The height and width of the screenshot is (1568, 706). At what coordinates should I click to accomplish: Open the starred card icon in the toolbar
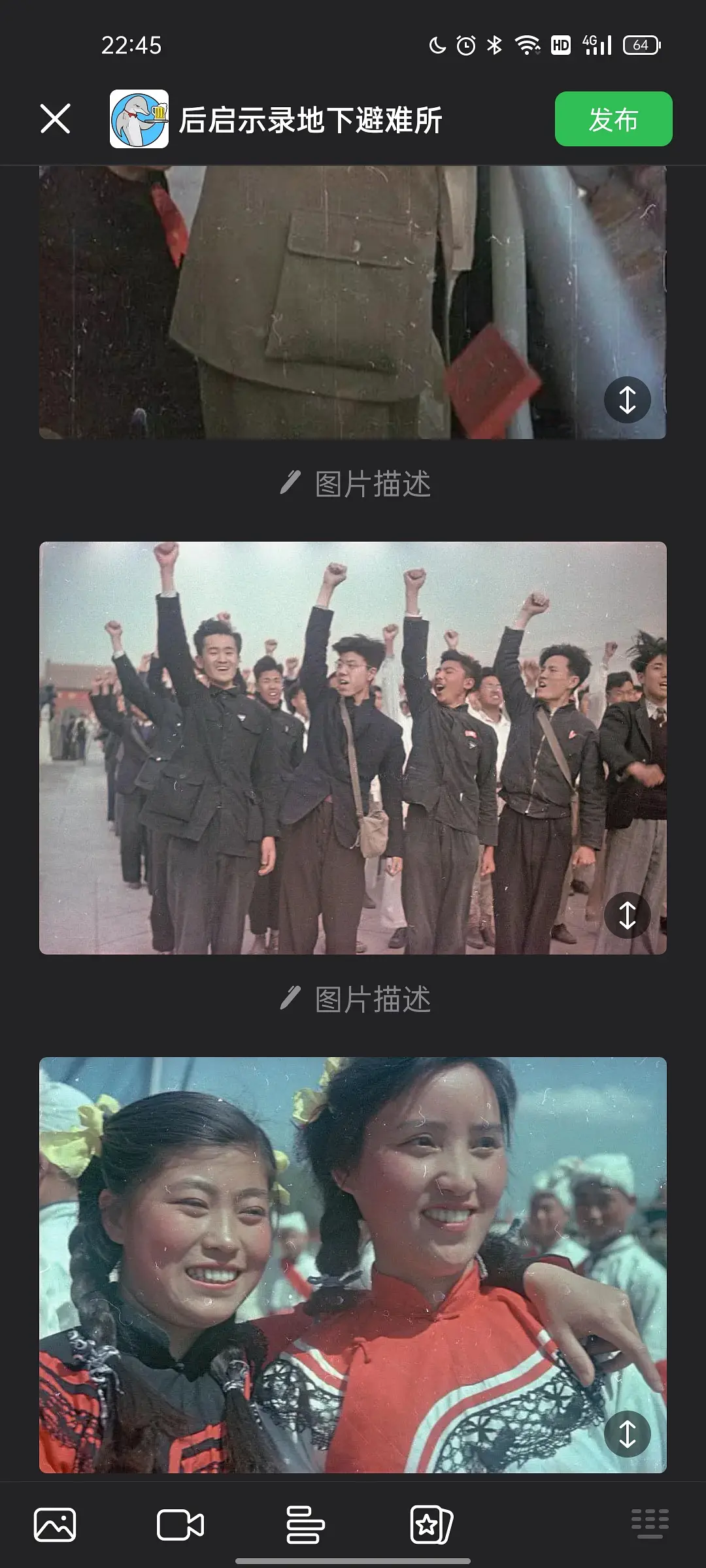431,1525
